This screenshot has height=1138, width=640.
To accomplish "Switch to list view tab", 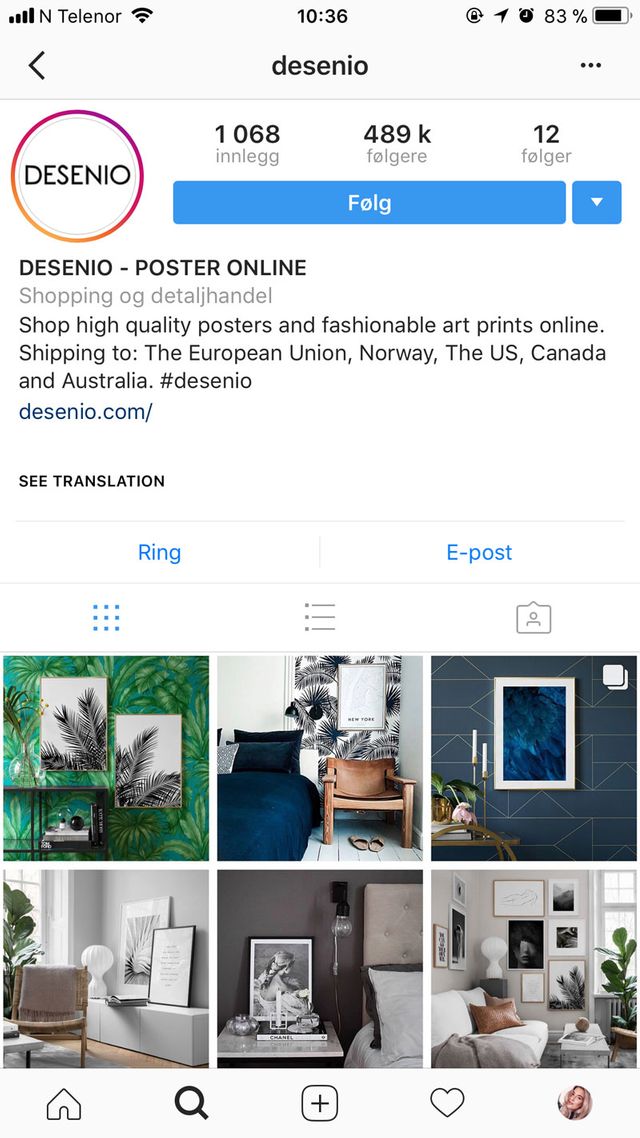I will point(320,617).
